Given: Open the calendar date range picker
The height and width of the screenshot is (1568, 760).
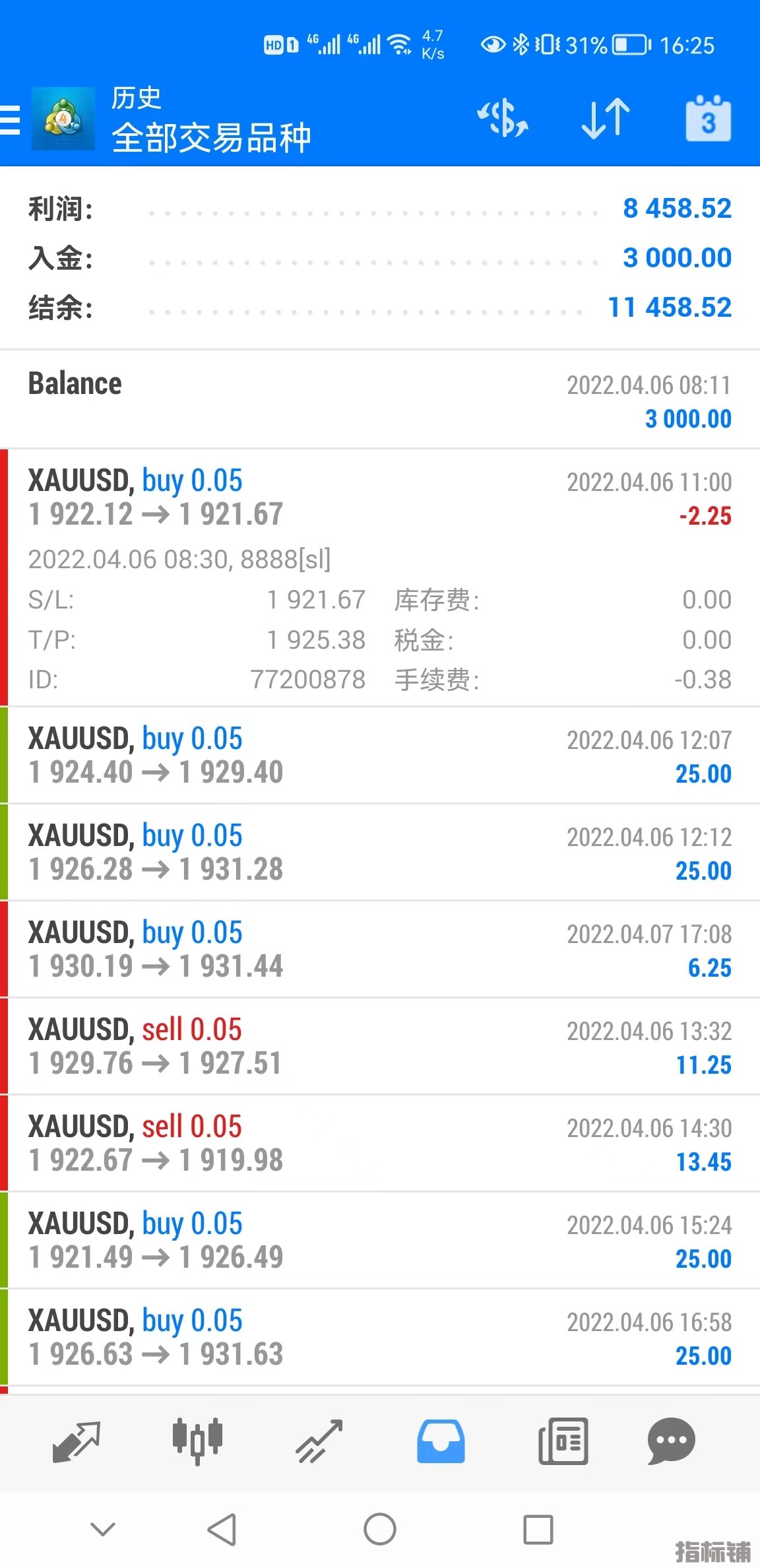Looking at the screenshot, I should 708,119.
